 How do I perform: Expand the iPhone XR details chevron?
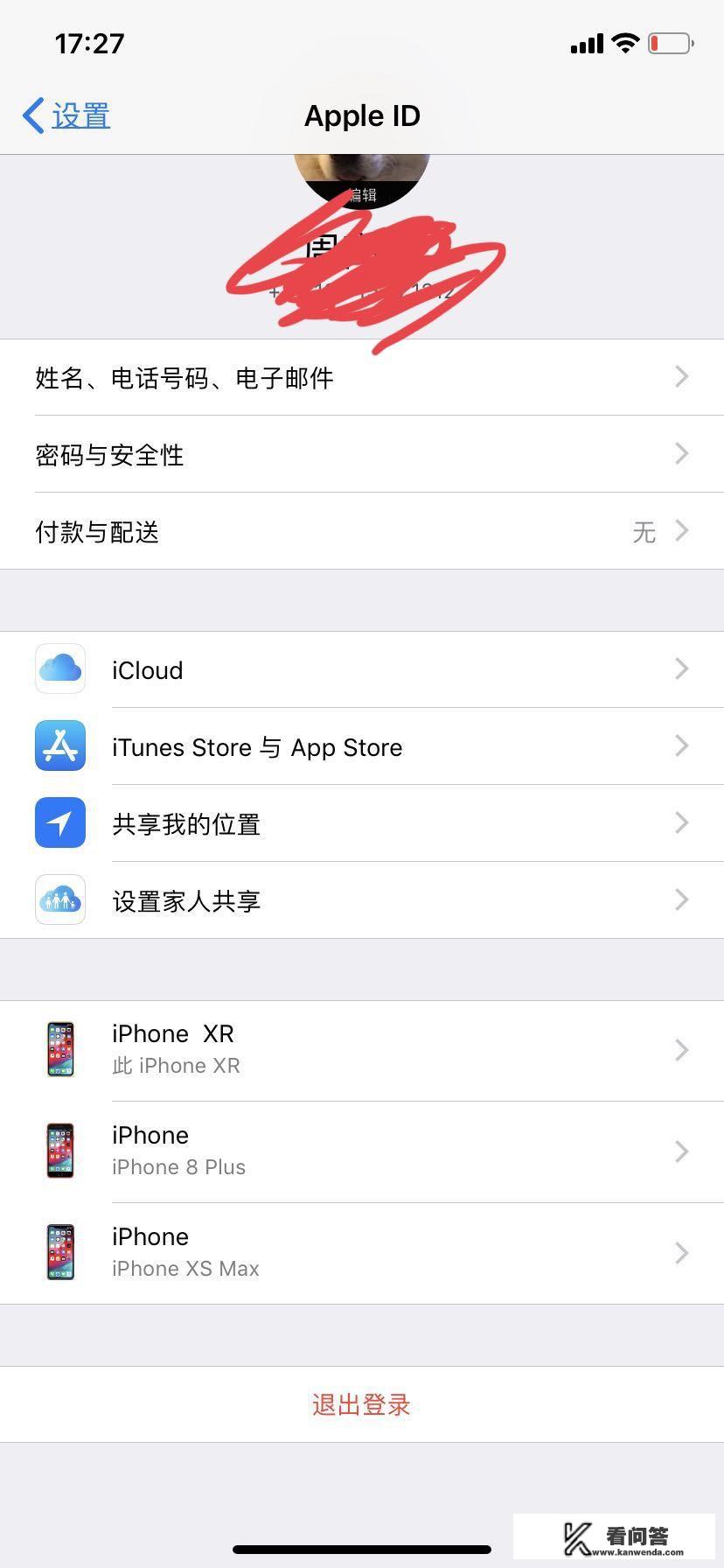click(681, 1049)
